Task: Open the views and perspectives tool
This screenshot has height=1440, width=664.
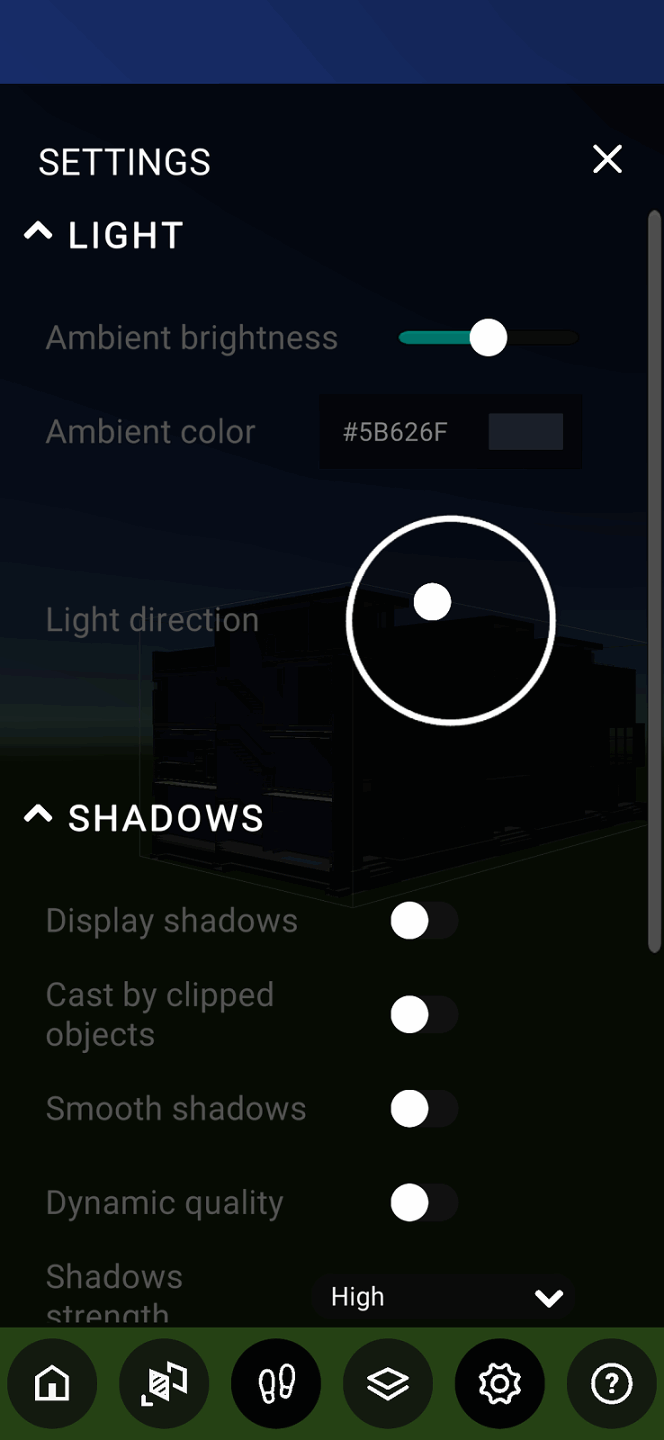Action: [x=164, y=1384]
